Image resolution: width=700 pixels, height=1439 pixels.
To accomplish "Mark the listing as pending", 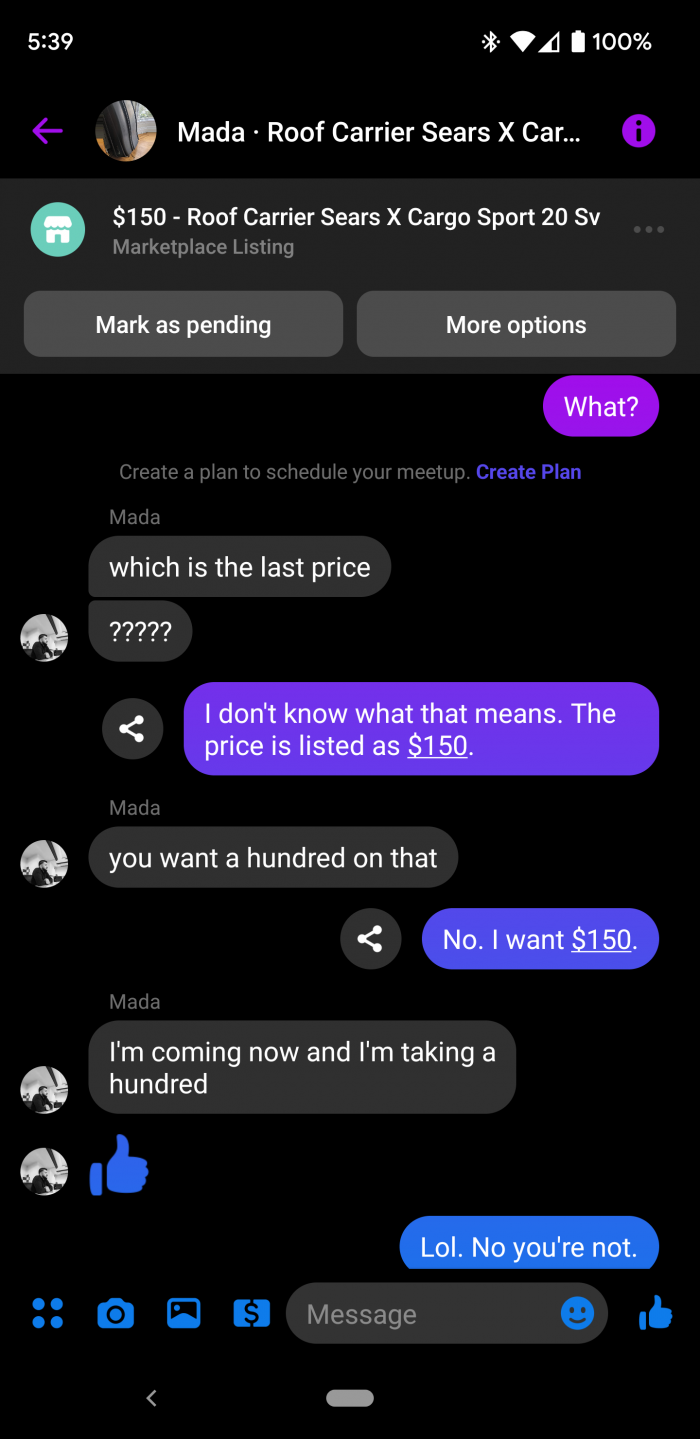I will (x=183, y=324).
